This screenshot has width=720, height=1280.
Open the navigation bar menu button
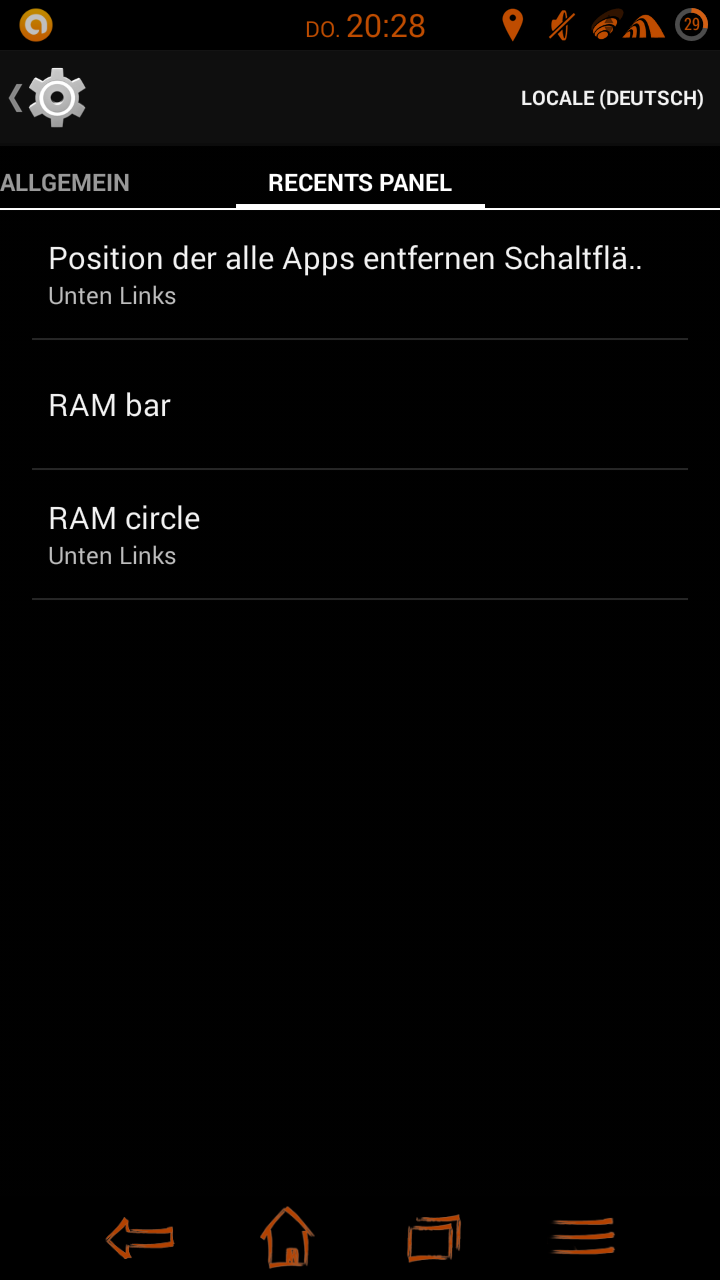(583, 1237)
